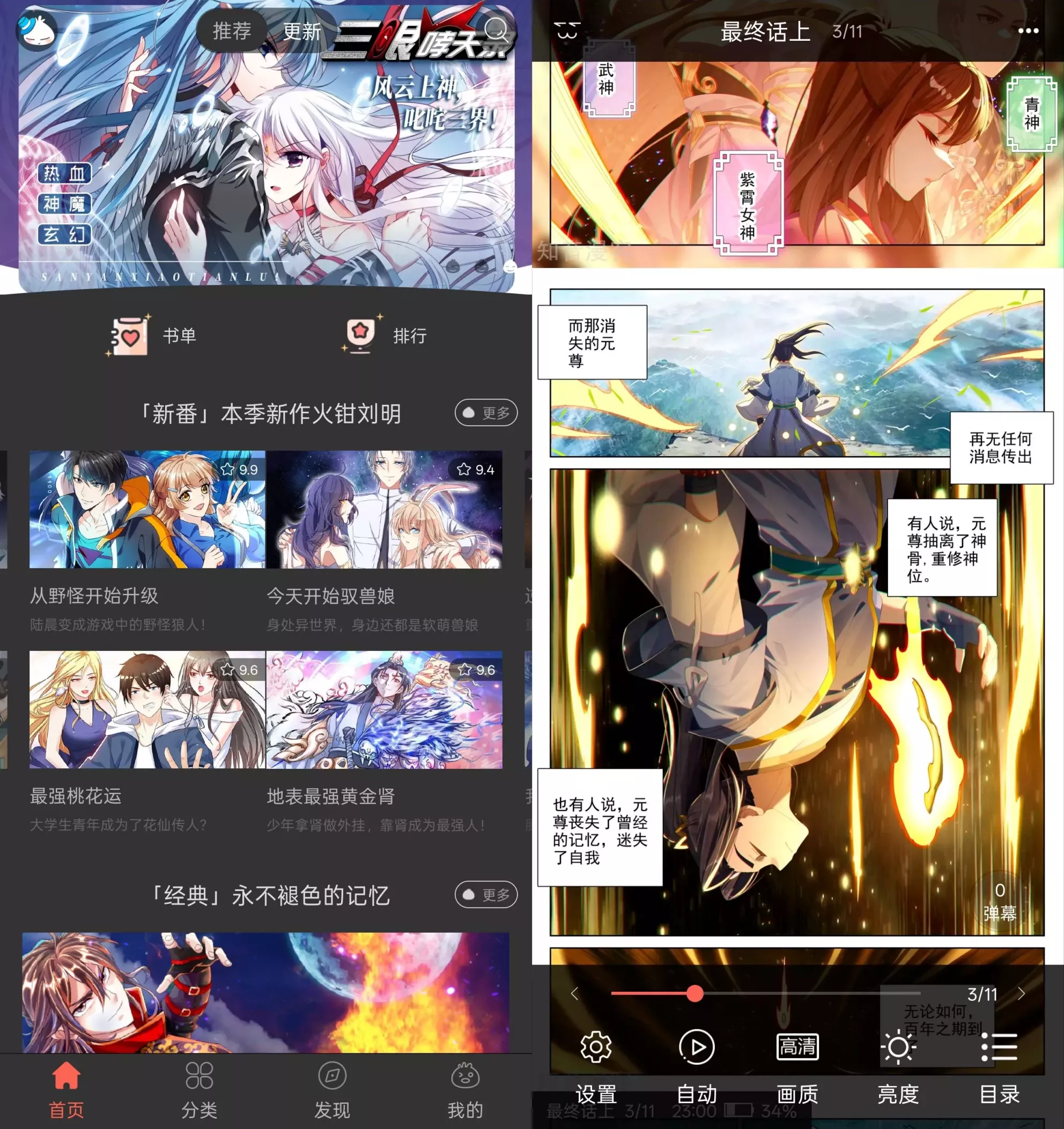Change 画质 image quality

(797, 1063)
